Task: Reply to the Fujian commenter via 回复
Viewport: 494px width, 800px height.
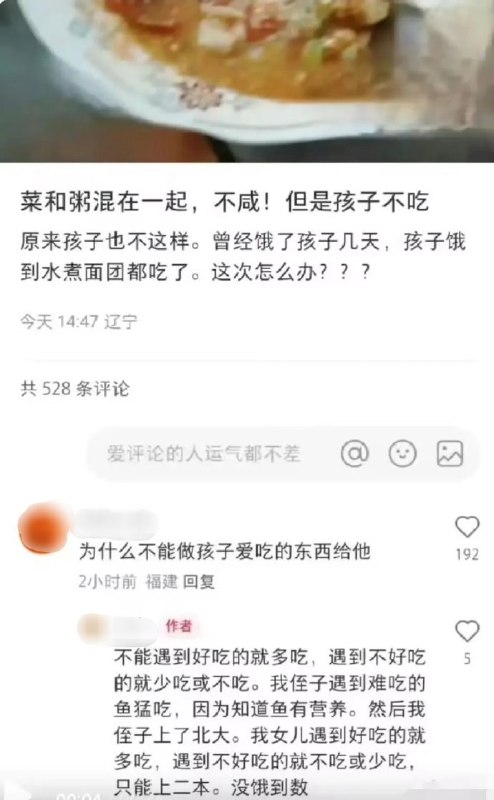Action: (x=199, y=582)
